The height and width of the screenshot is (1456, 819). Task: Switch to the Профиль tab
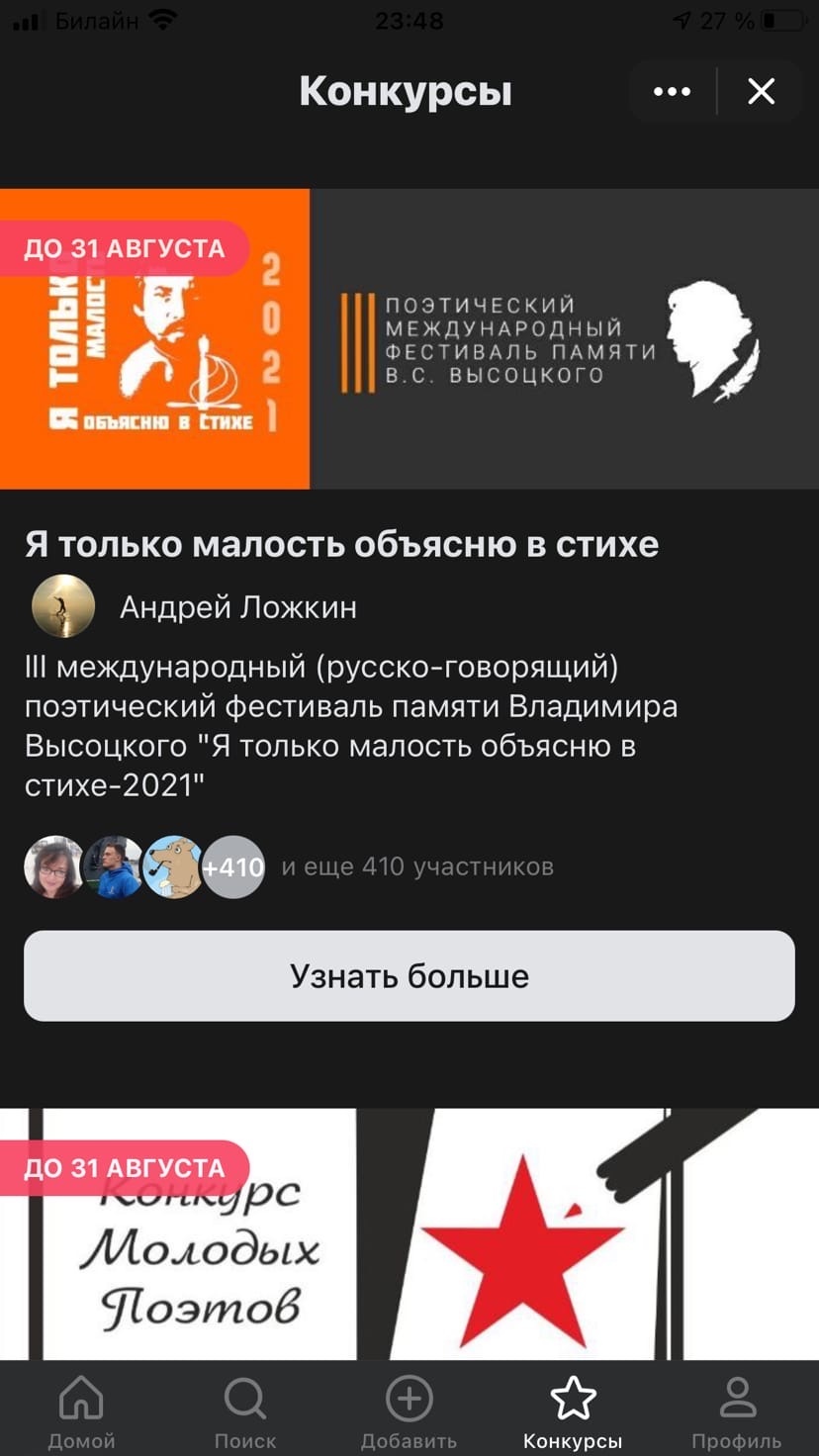tap(737, 1412)
